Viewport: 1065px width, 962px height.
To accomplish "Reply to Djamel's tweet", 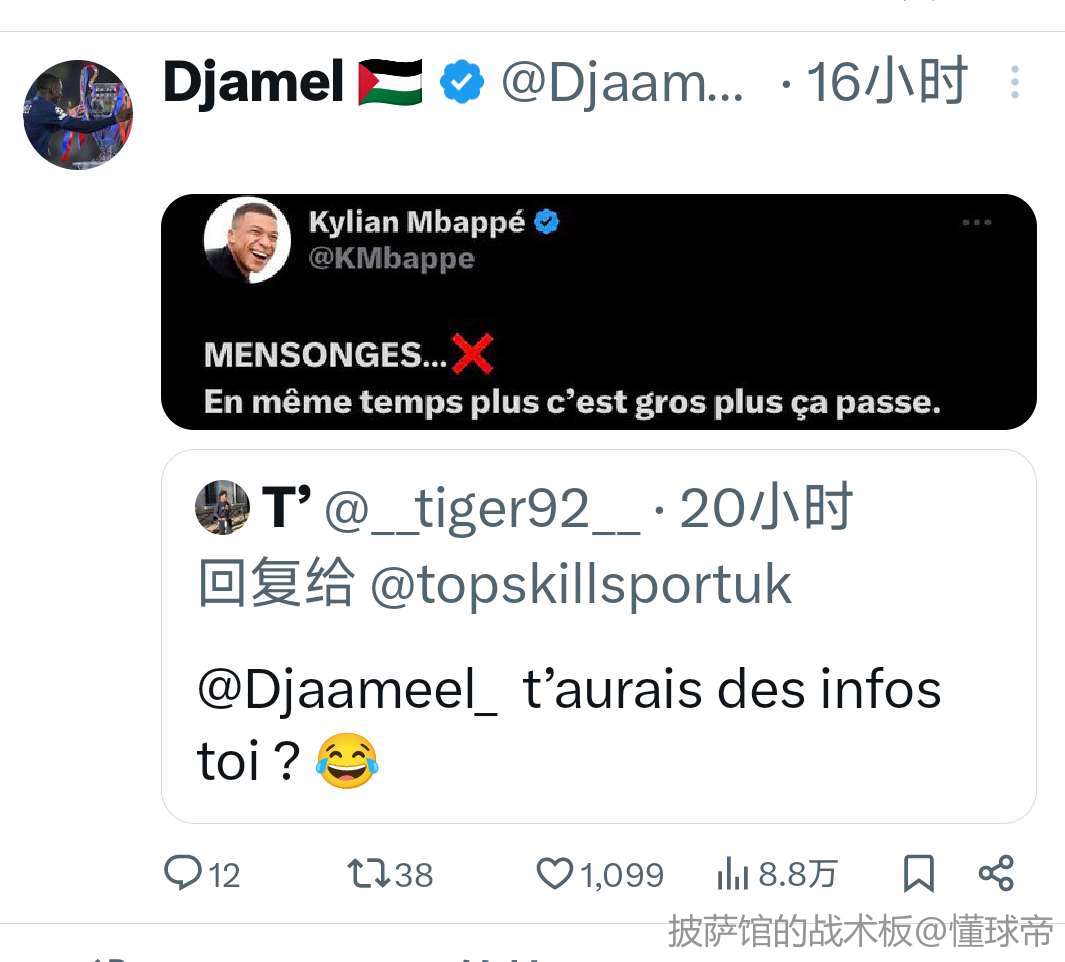I will [x=202, y=874].
